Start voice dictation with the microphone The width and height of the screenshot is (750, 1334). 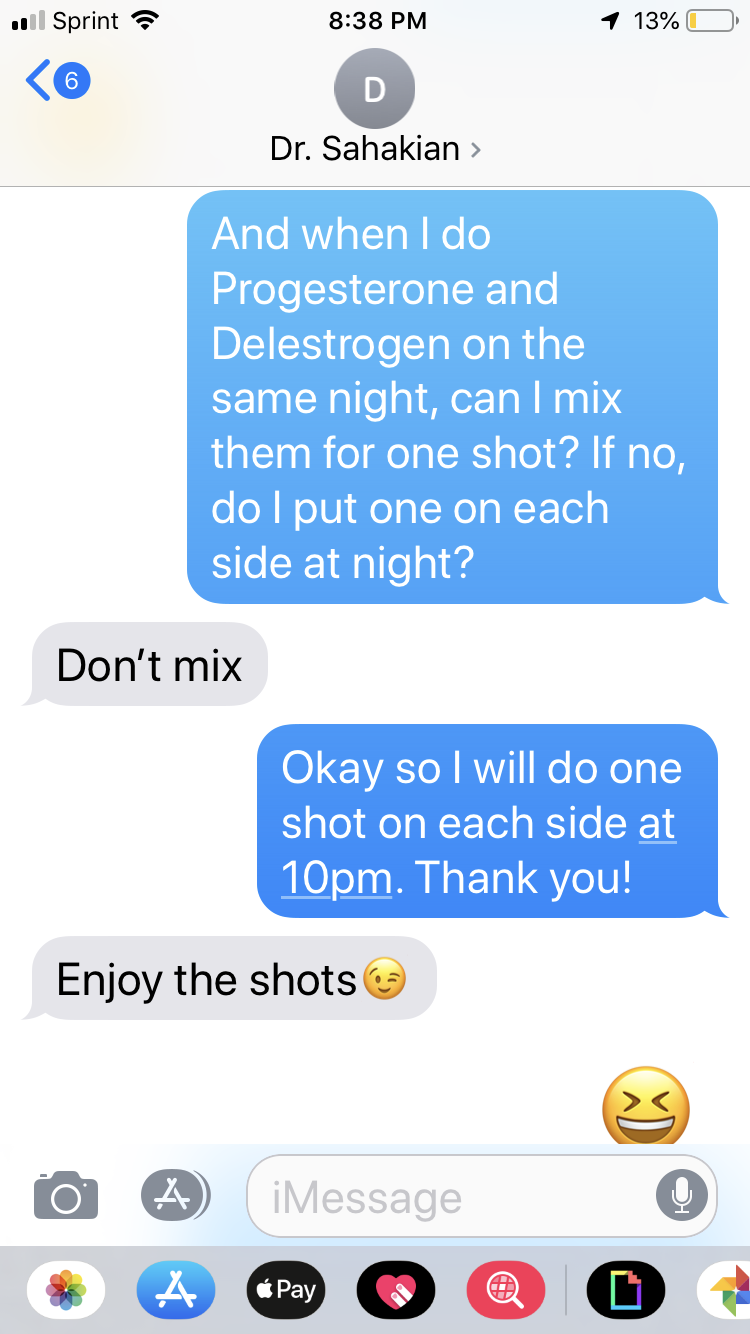point(681,1195)
